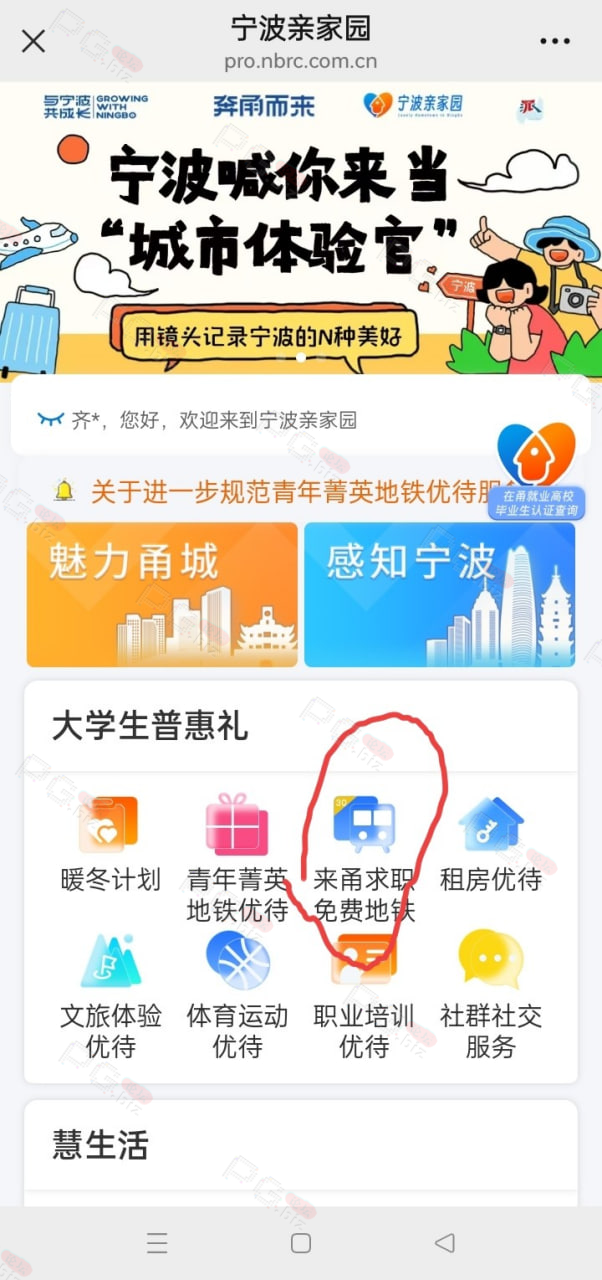Close the 宁波亲家园 web page

(33, 42)
